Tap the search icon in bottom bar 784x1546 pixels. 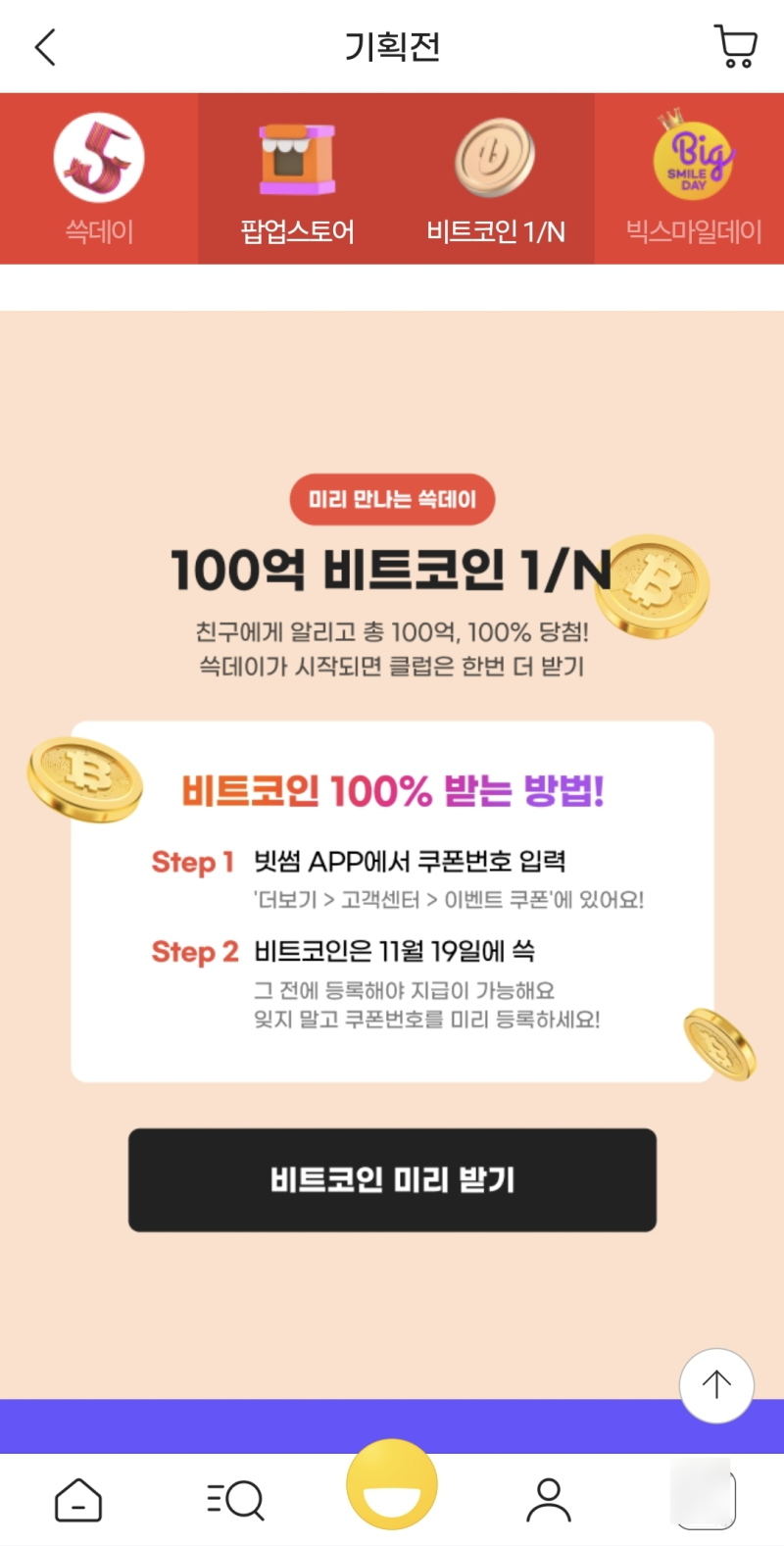[x=235, y=1500]
